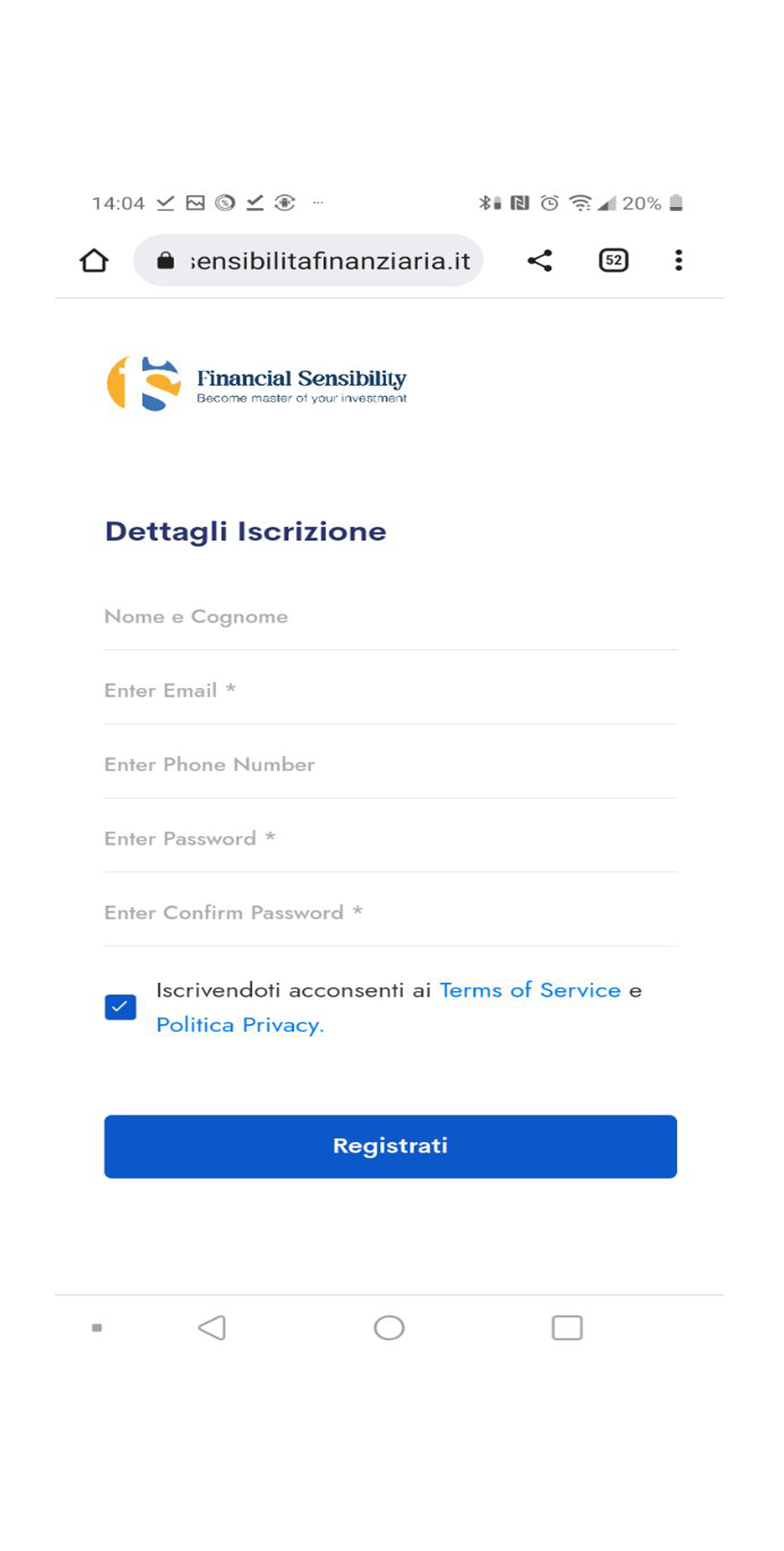Tap the Registrati button
The height and width of the screenshot is (1551, 784).
pos(390,1146)
